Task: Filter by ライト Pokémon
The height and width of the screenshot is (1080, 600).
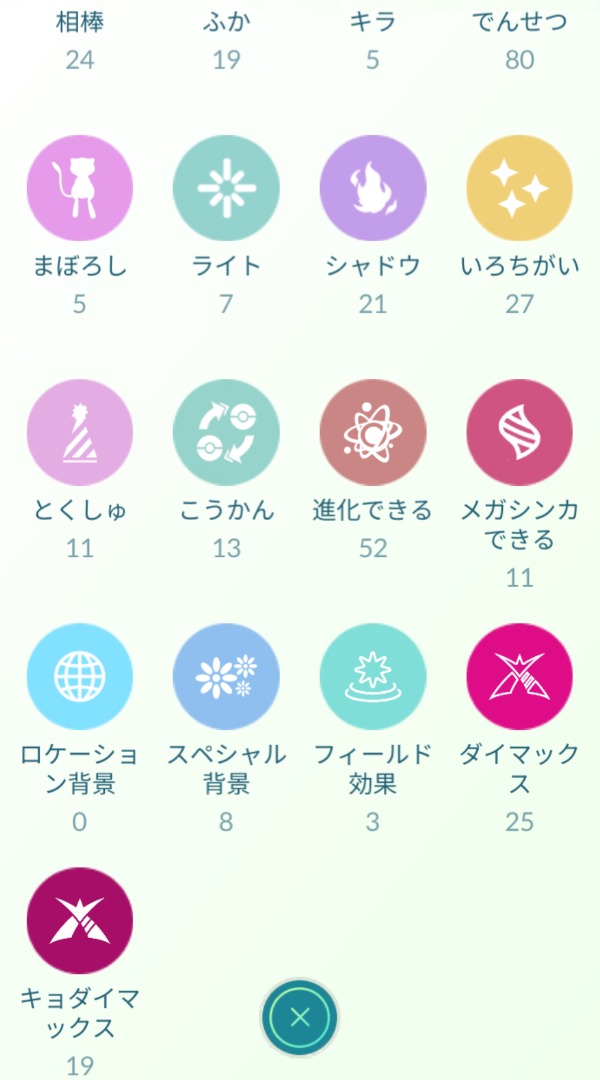Action: pyautogui.click(x=226, y=188)
